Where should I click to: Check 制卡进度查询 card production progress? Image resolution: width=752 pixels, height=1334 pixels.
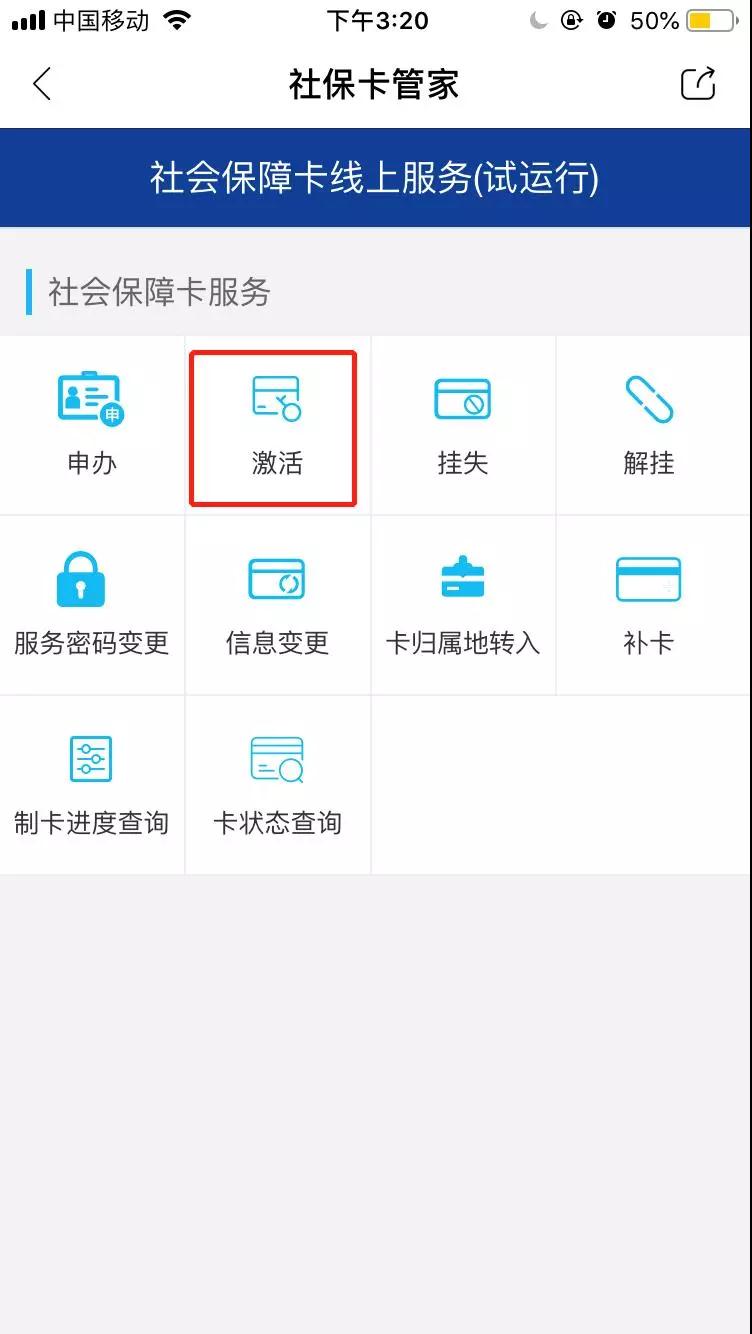tap(92, 785)
